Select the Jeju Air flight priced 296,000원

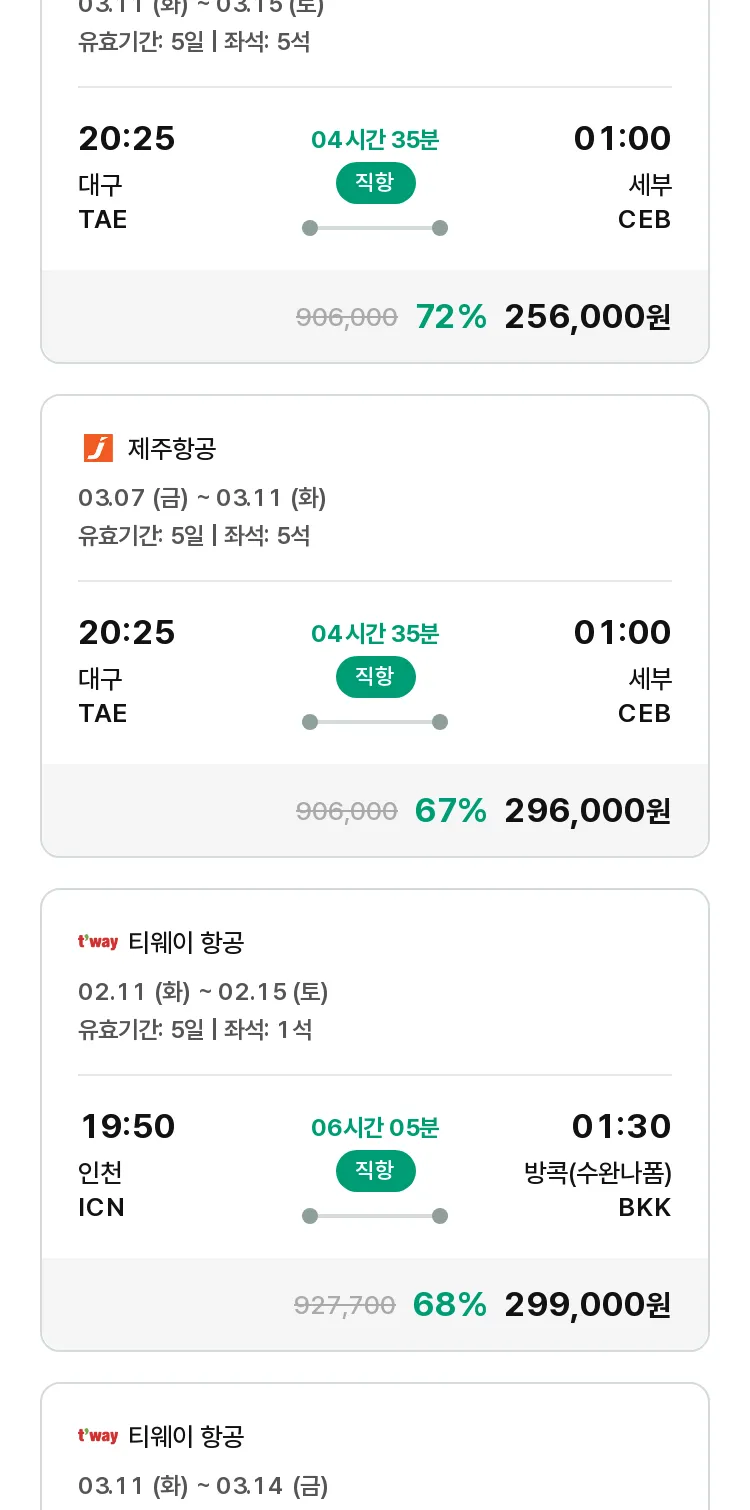375,626
